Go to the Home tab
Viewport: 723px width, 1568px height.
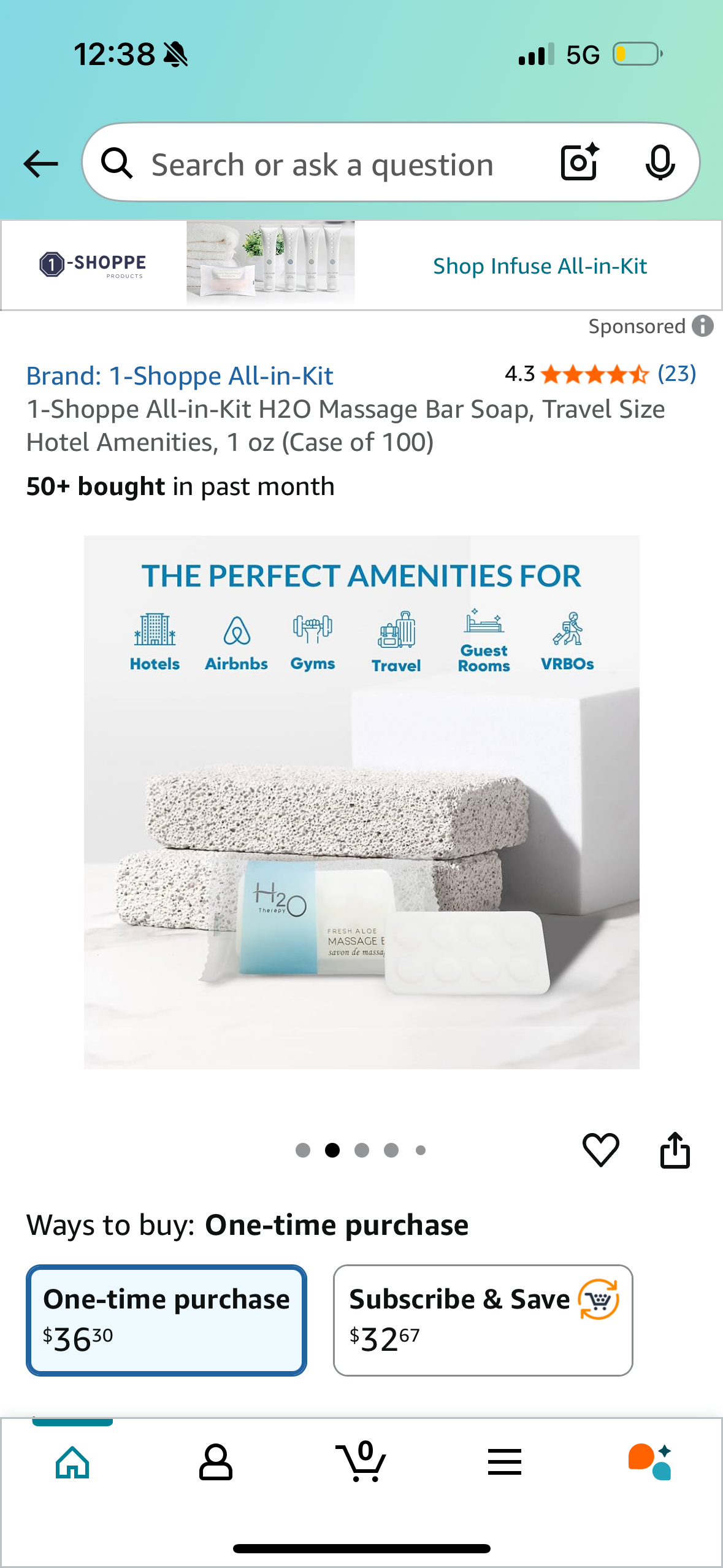tap(72, 1462)
